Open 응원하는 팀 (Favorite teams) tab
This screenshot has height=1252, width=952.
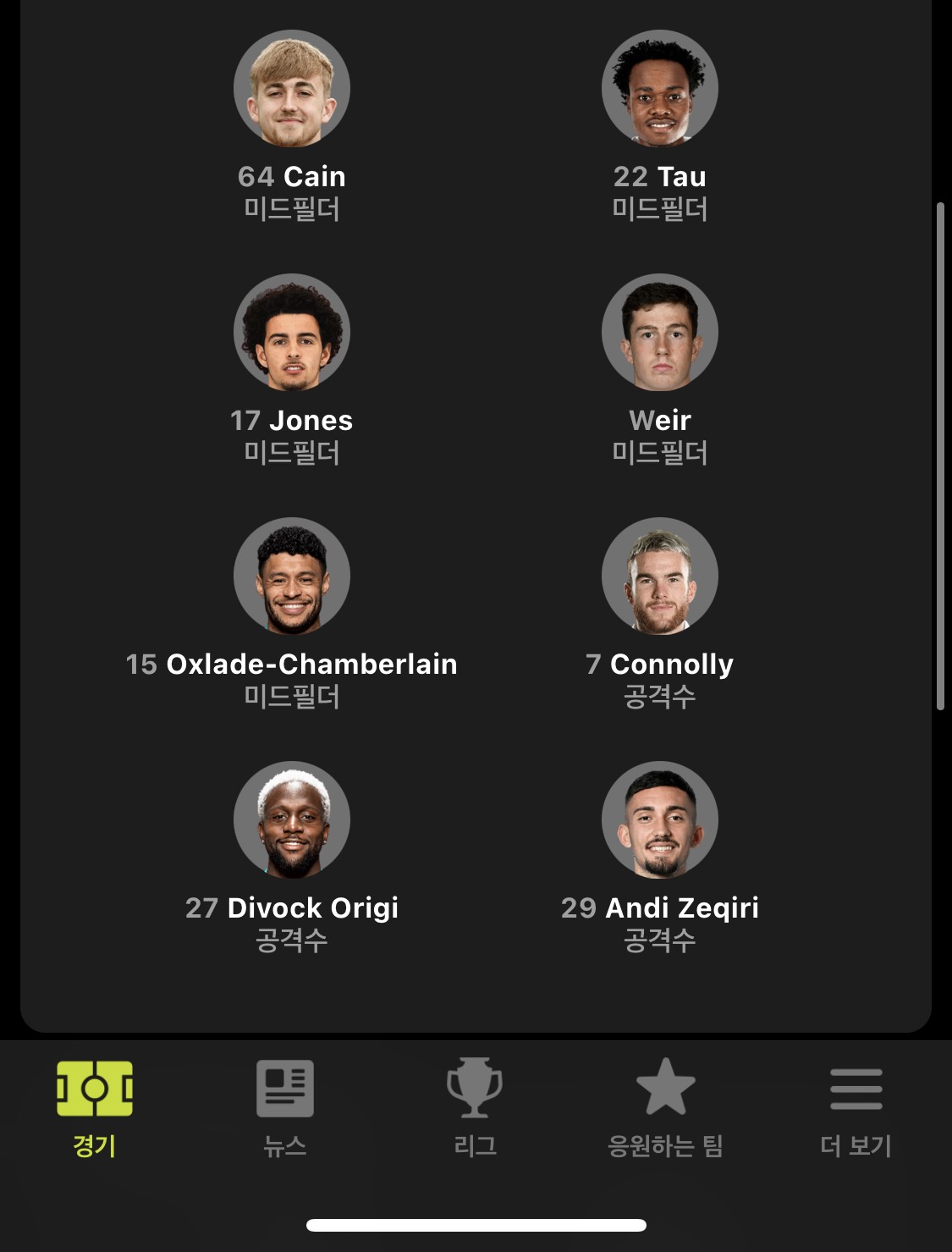[x=665, y=1107]
